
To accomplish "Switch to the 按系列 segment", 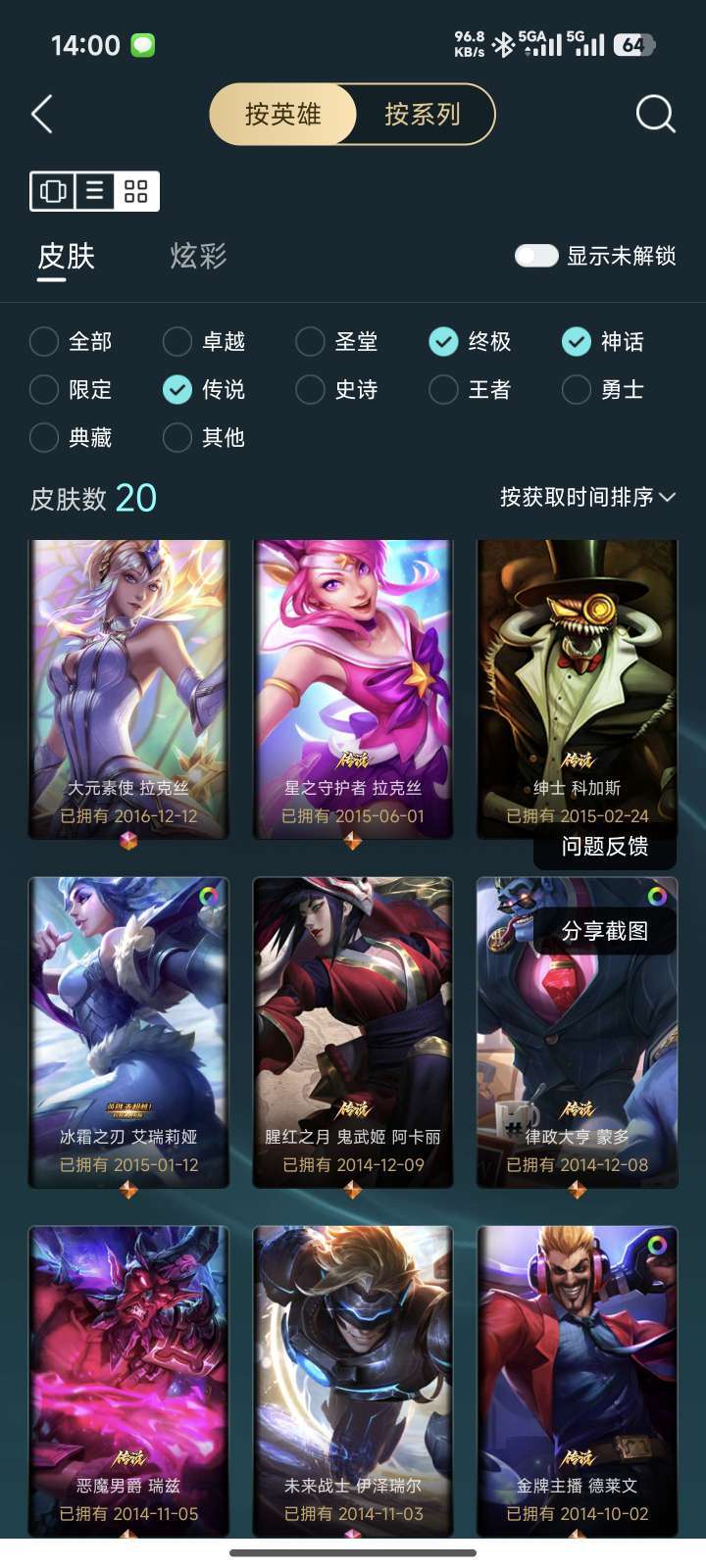I will [x=423, y=115].
